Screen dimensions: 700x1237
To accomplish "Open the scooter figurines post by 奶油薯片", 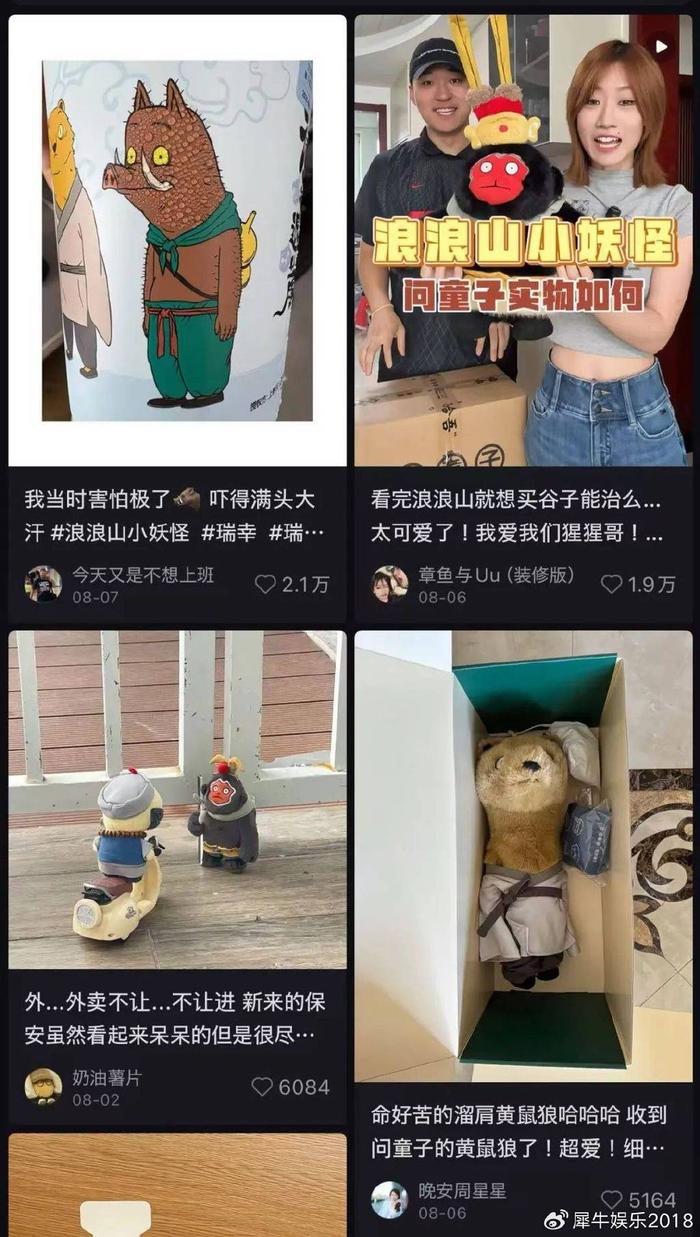I will tap(177, 799).
